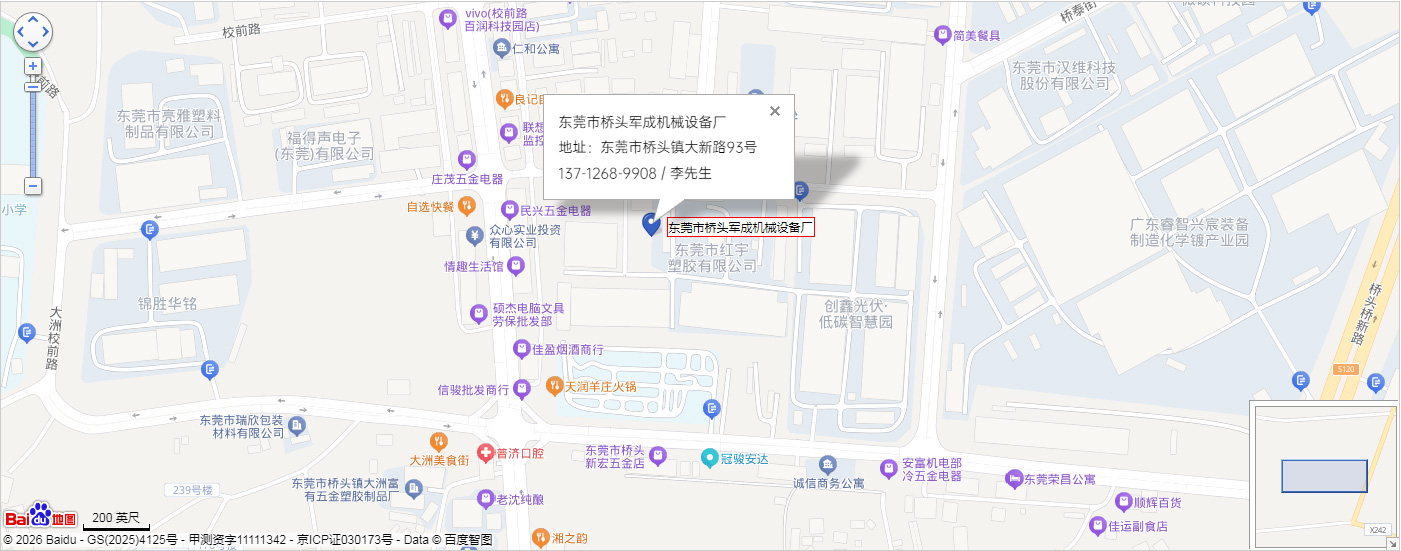Image resolution: width=1401 pixels, height=551 pixels.
Task: Select the 简美餐具 shop marker
Action: click(942, 35)
